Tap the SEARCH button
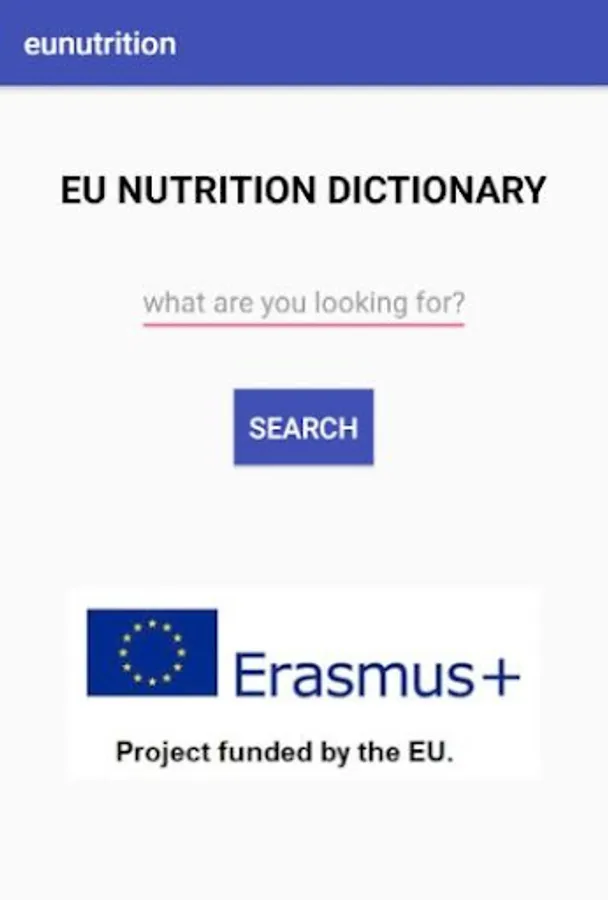This screenshot has width=608, height=900. click(303, 427)
